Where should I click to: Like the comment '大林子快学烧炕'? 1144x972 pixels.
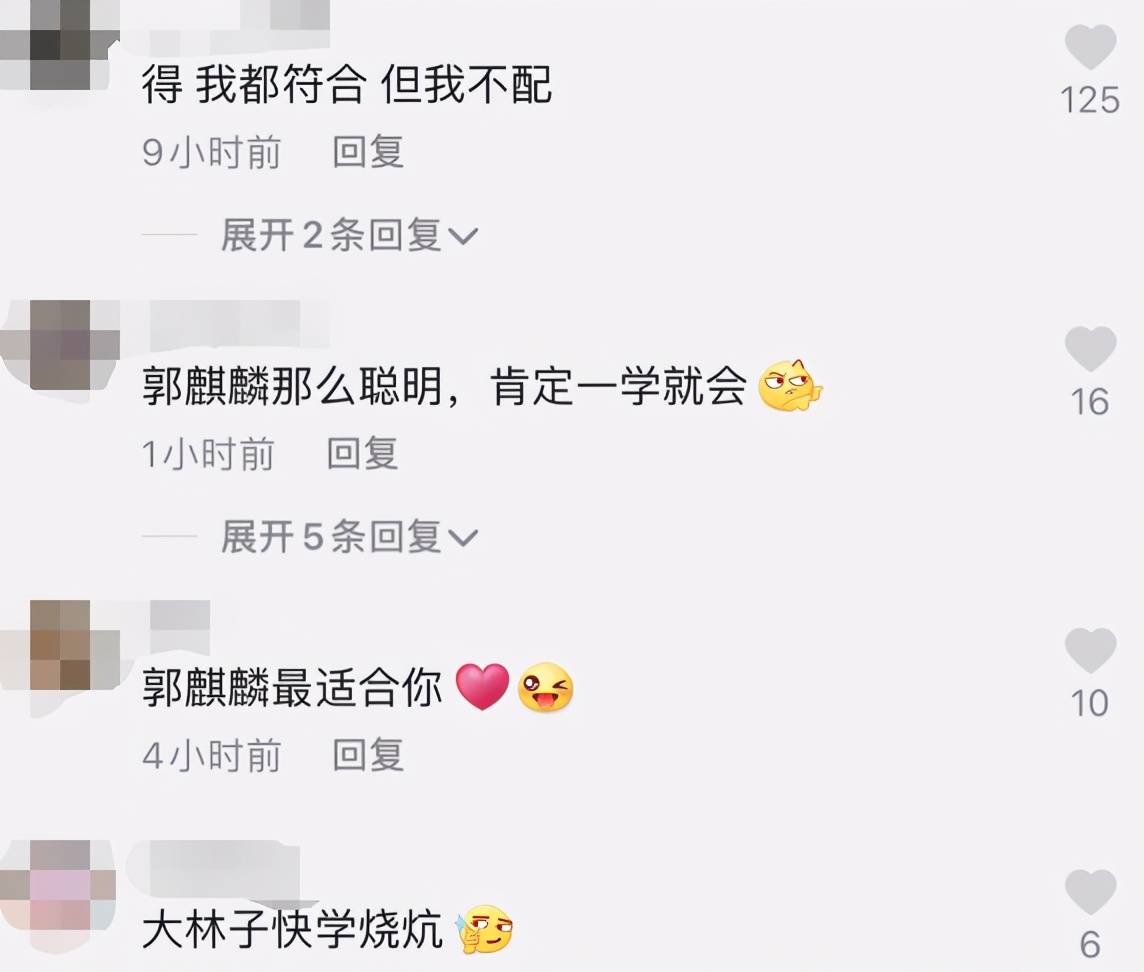[x=1089, y=892]
